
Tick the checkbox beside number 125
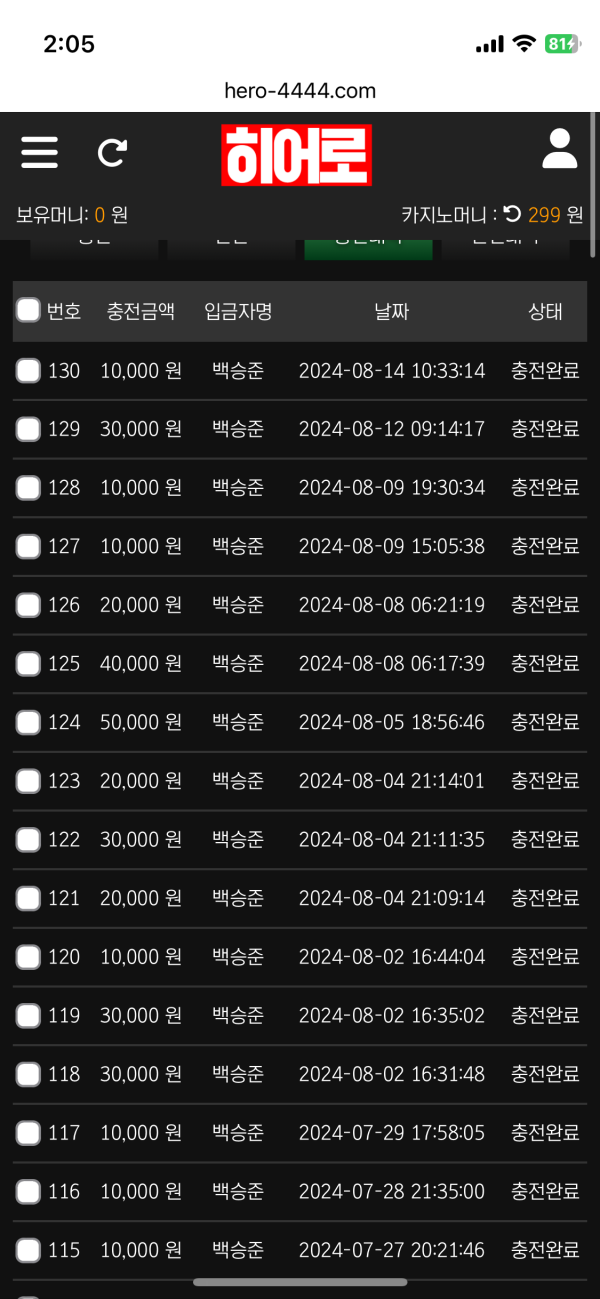pos(28,664)
